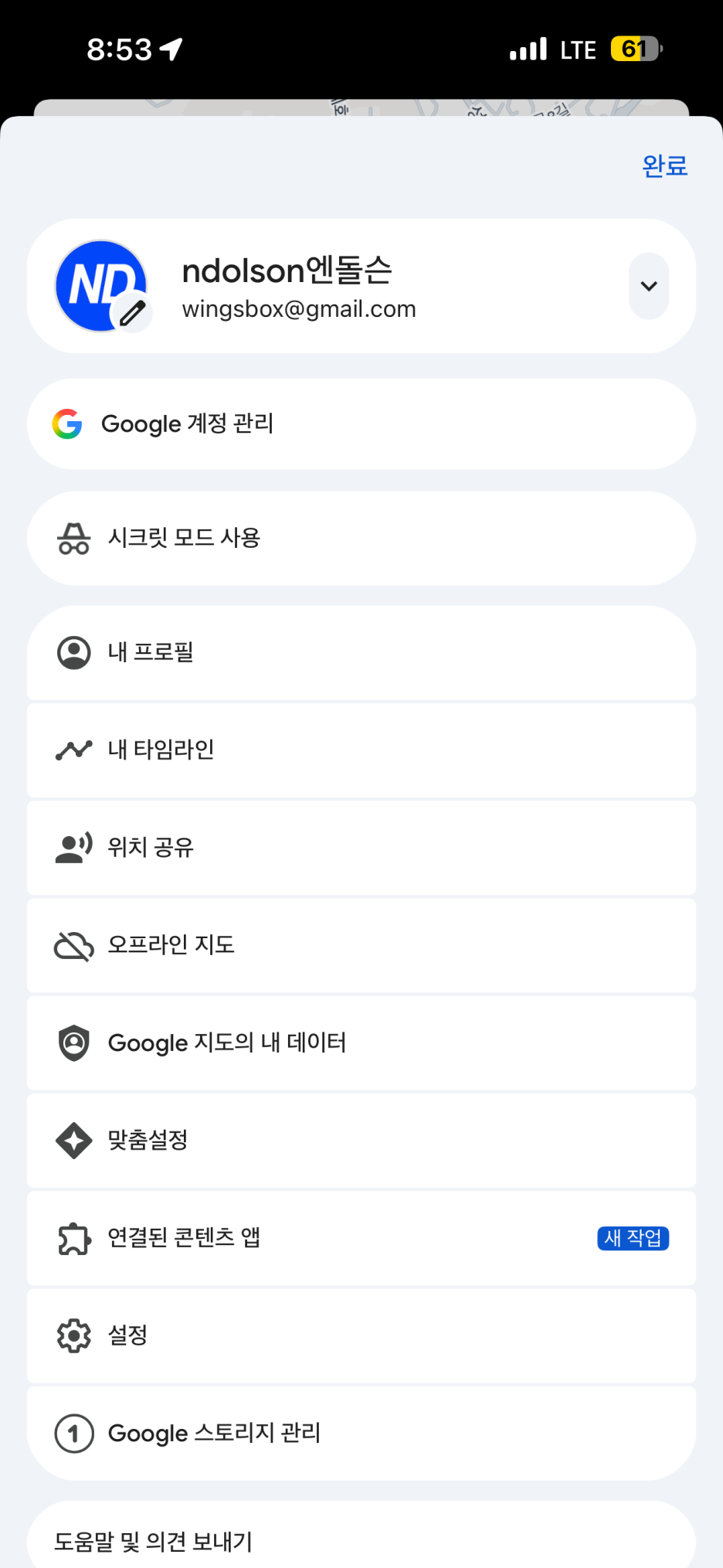Select 위치 공유
The width and height of the screenshot is (723, 1568).
point(361,848)
